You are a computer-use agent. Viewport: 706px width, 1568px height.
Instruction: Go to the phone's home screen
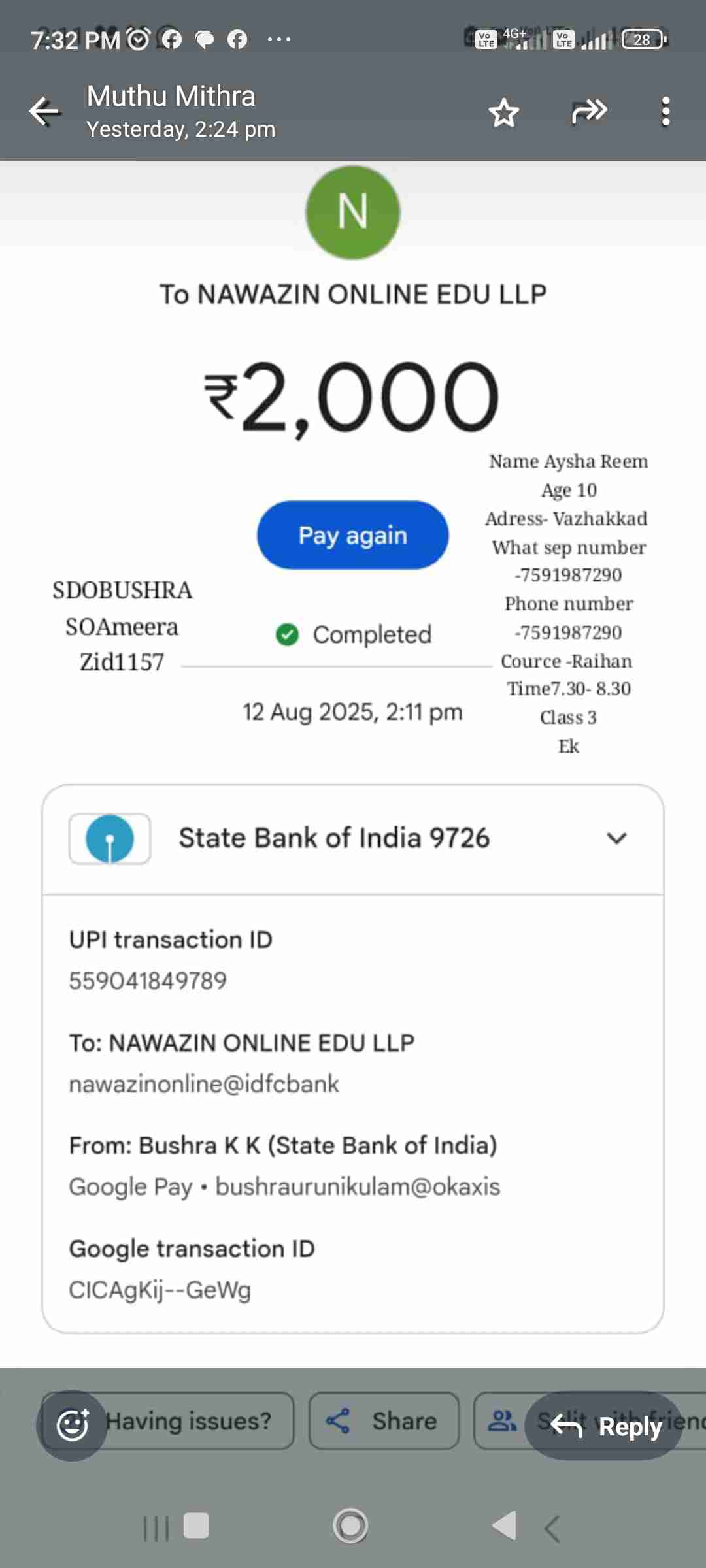point(350,1526)
